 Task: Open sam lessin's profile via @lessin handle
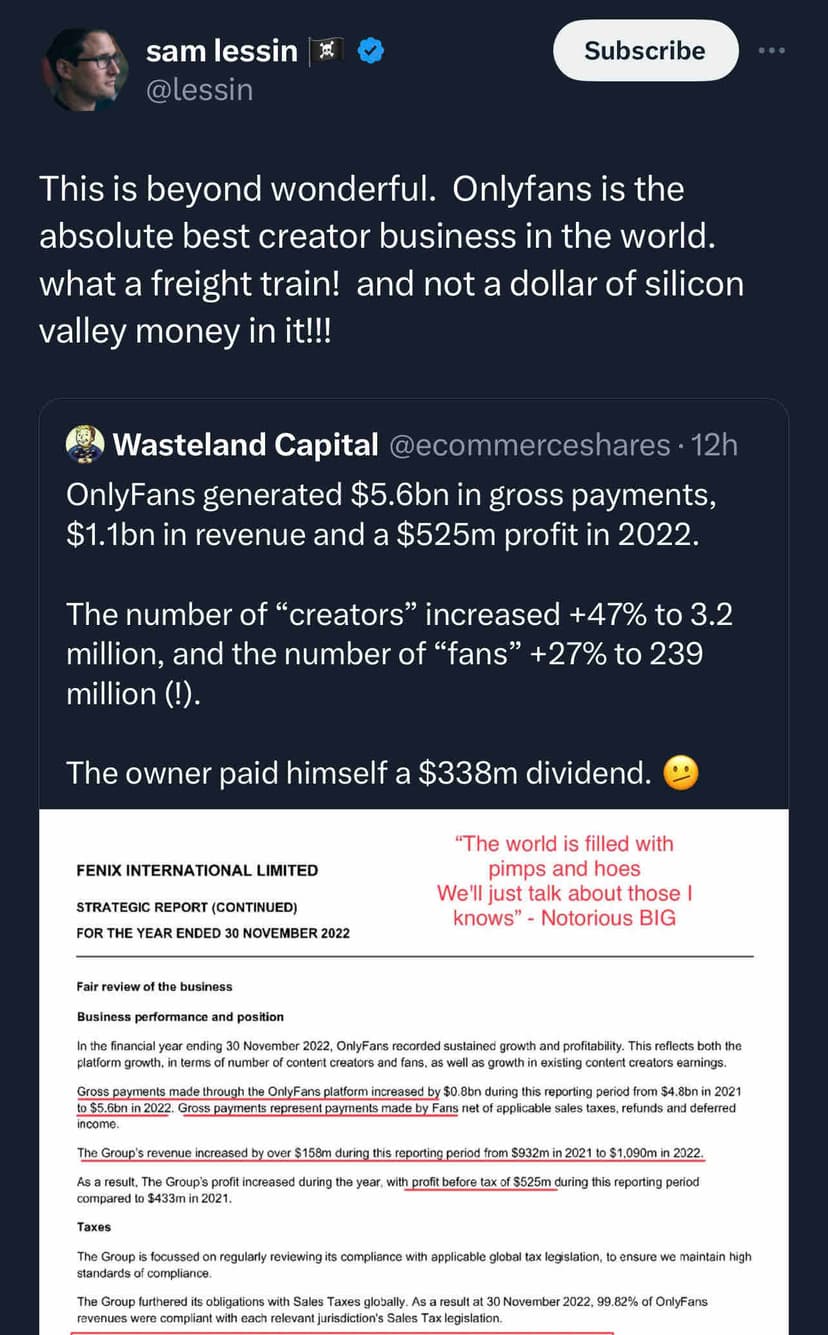200,89
